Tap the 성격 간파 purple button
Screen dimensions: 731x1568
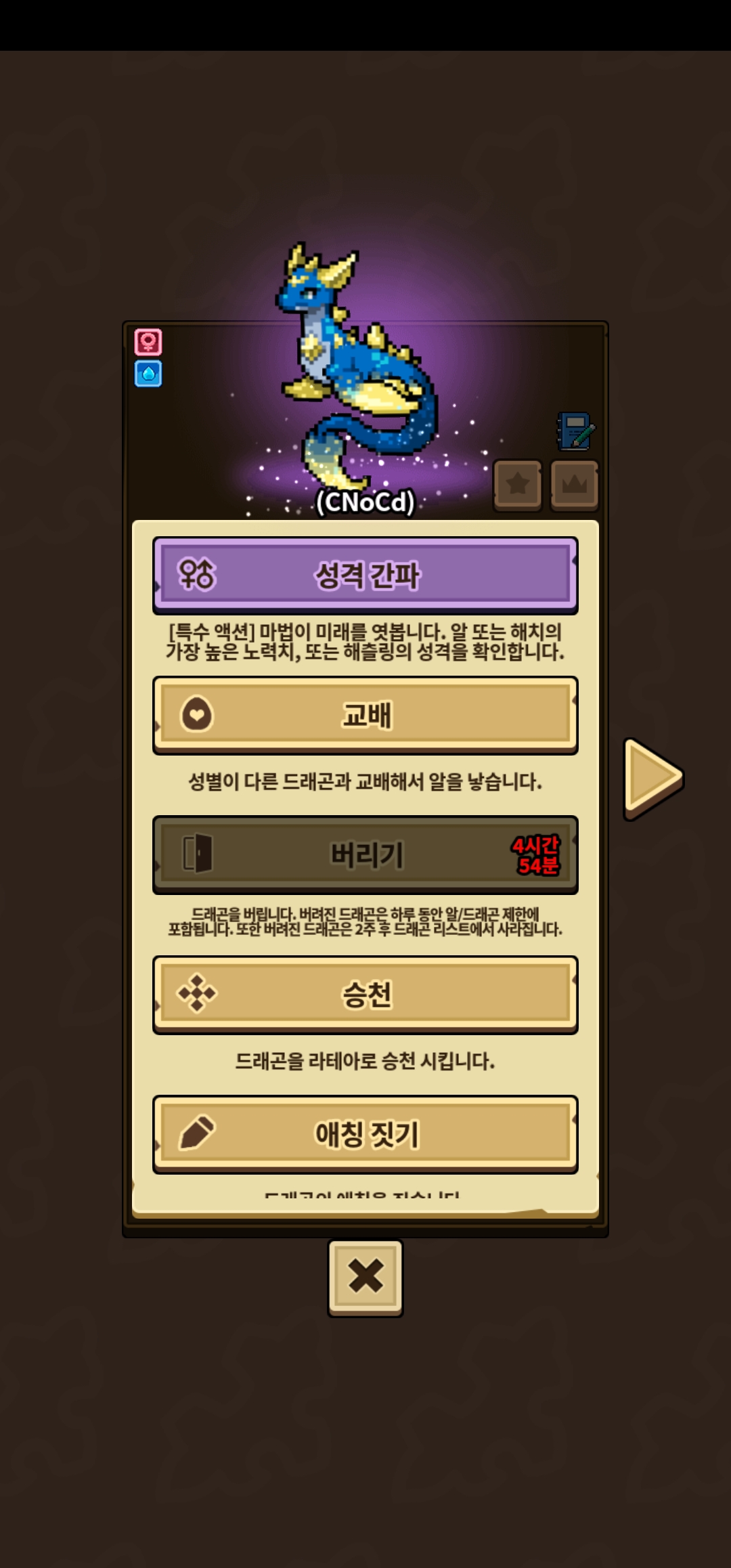(365, 575)
